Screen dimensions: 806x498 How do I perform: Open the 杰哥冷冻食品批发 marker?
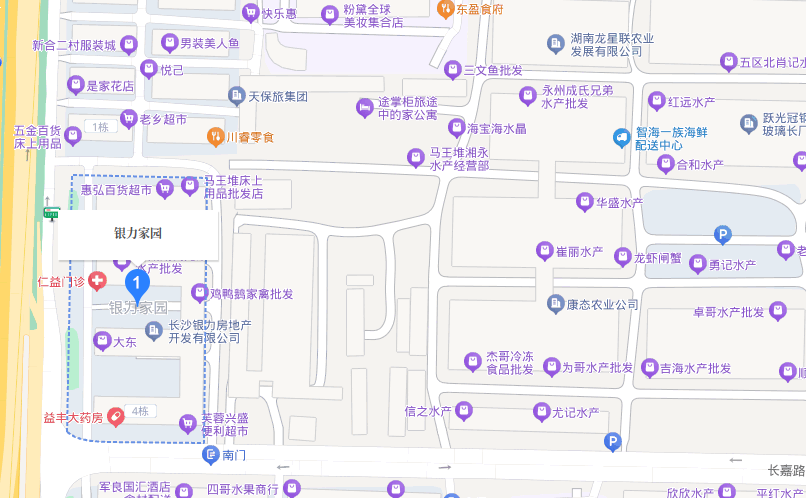473,361
